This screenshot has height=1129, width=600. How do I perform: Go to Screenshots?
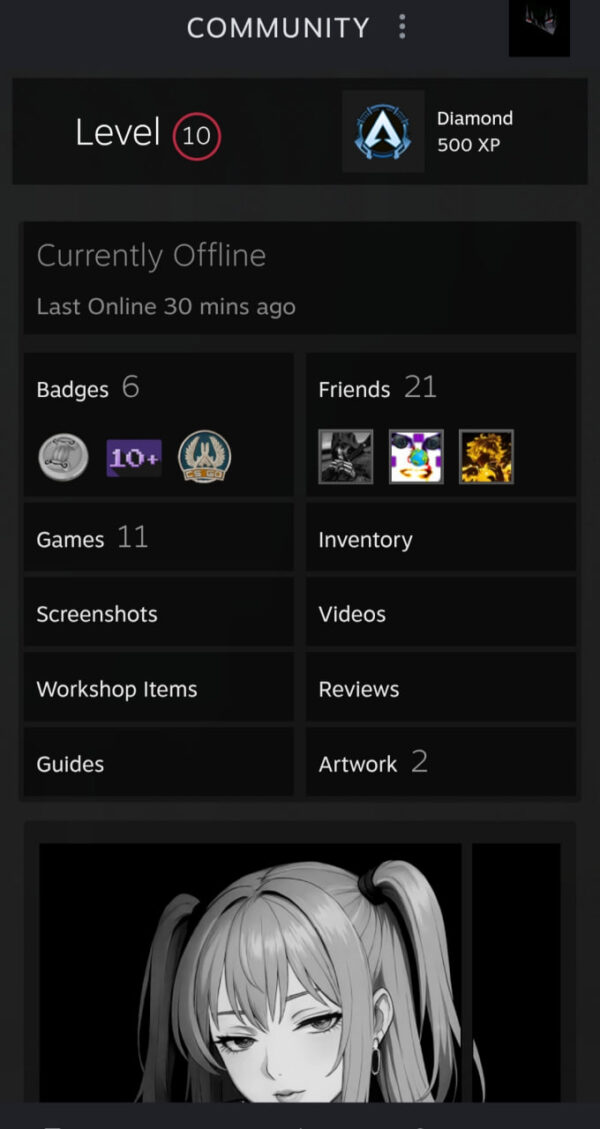pyautogui.click(x=158, y=612)
